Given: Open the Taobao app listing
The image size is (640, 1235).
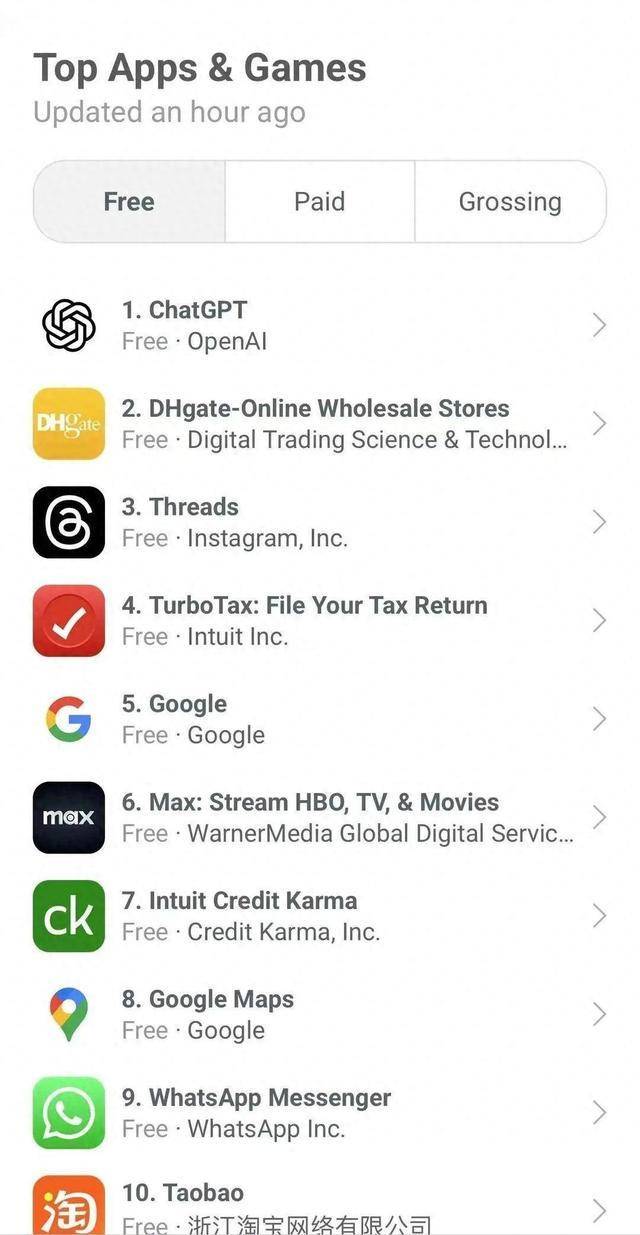Looking at the screenshot, I should [x=320, y=1203].
